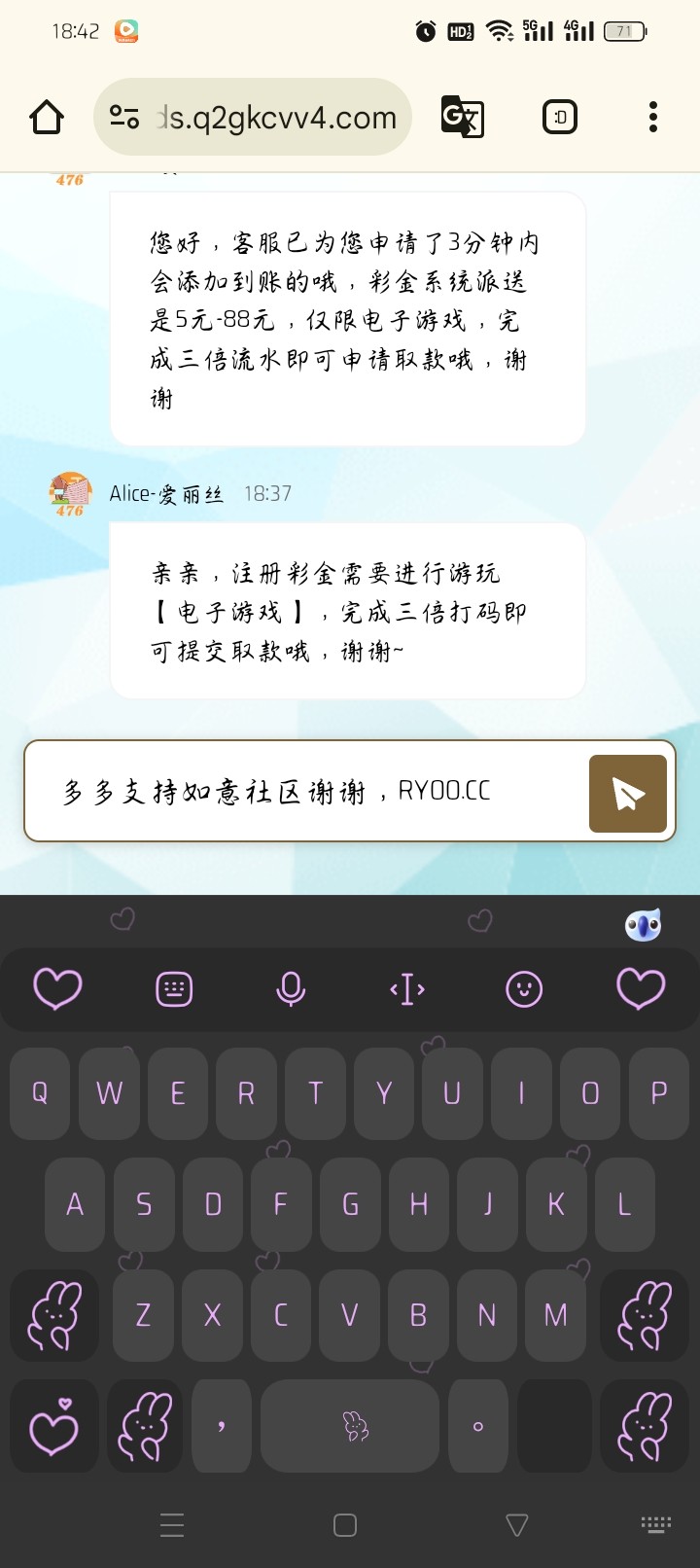Send the typed chat message
This screenshot has height=1568, width=700.
coord(628,795)
